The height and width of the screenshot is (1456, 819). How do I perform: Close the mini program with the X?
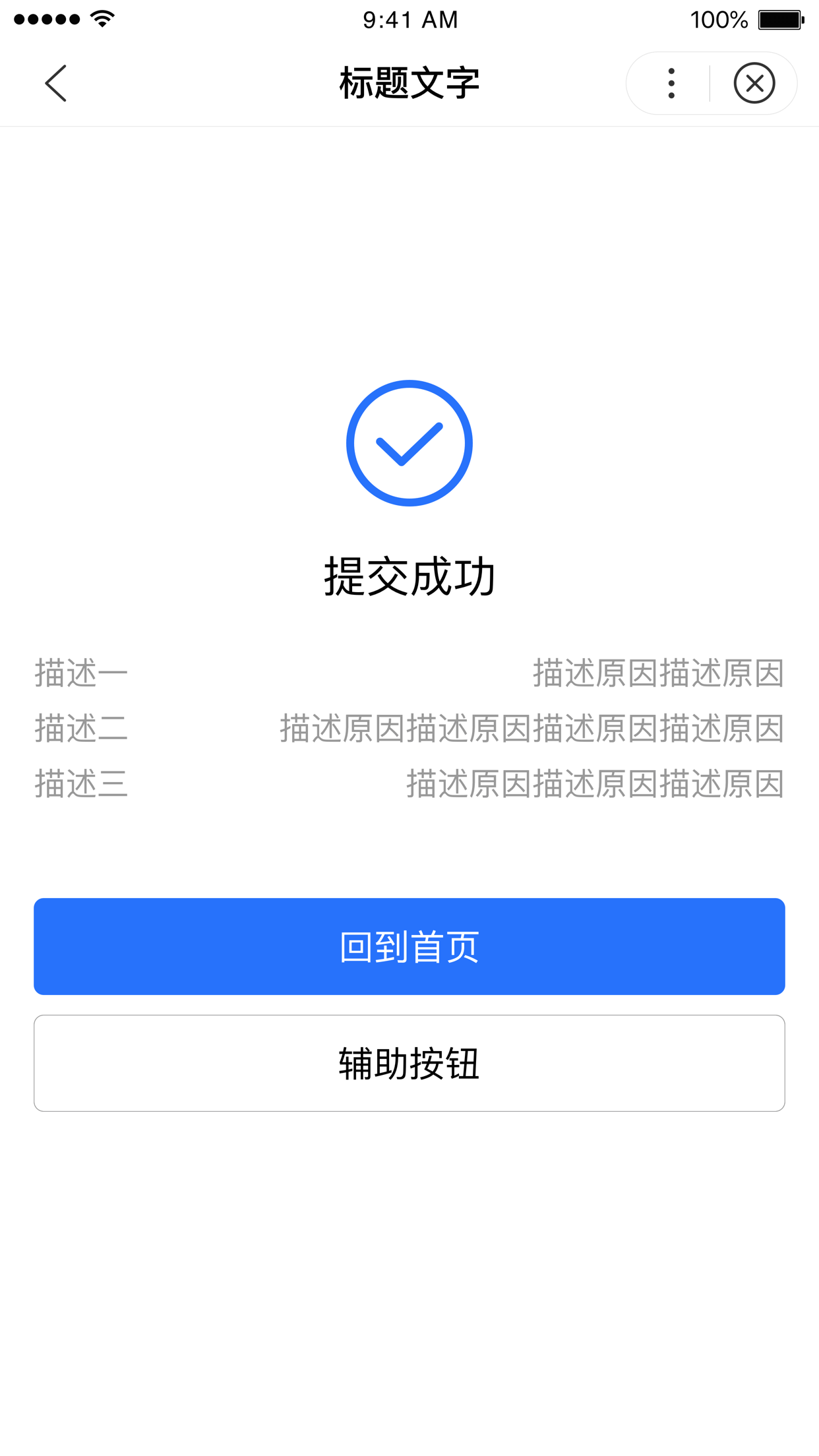click(x=754, y=83)
